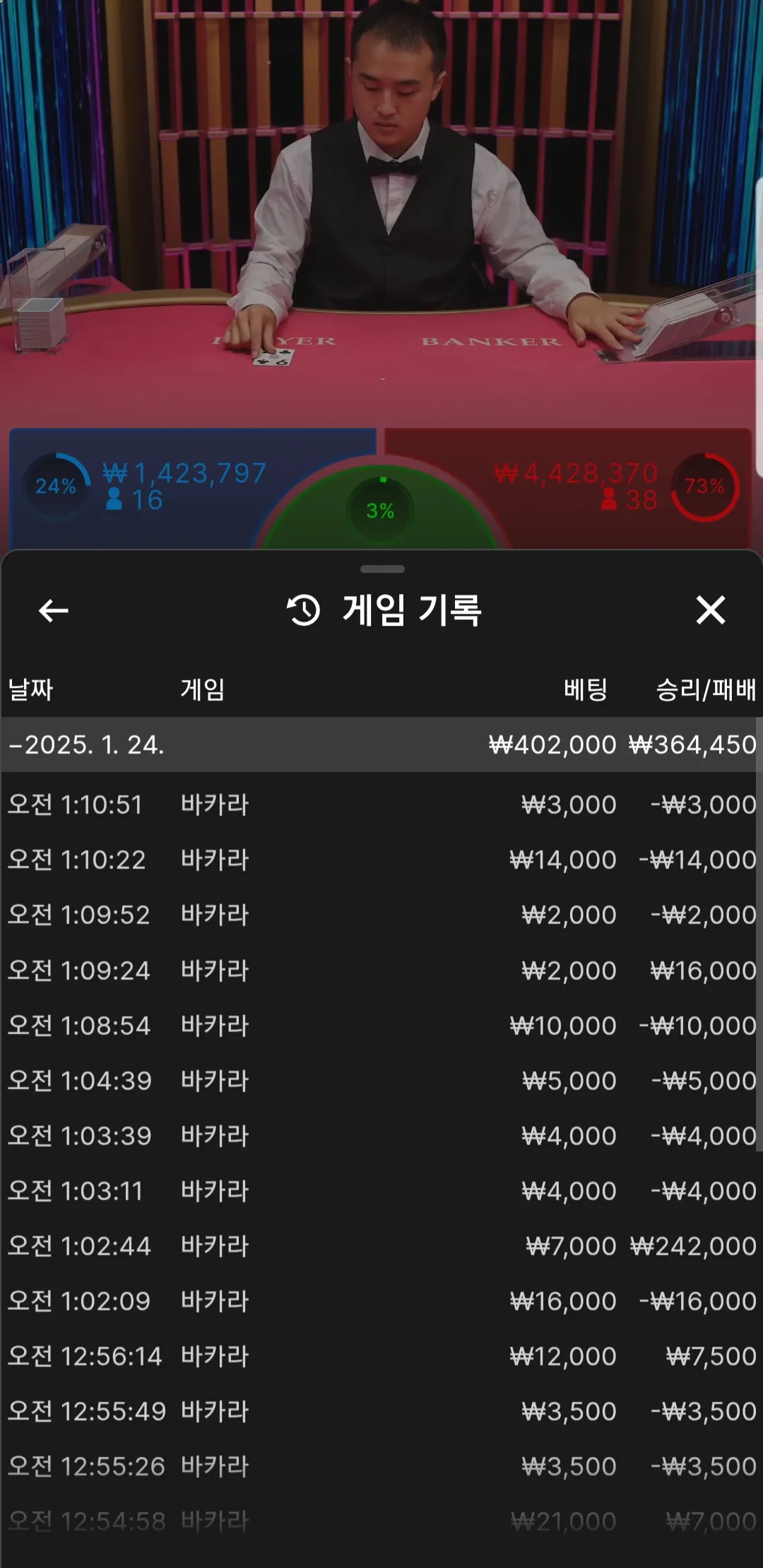Collapse the 2025. 1. 24. date group
763x1568 pixels.
click(381, 744)
